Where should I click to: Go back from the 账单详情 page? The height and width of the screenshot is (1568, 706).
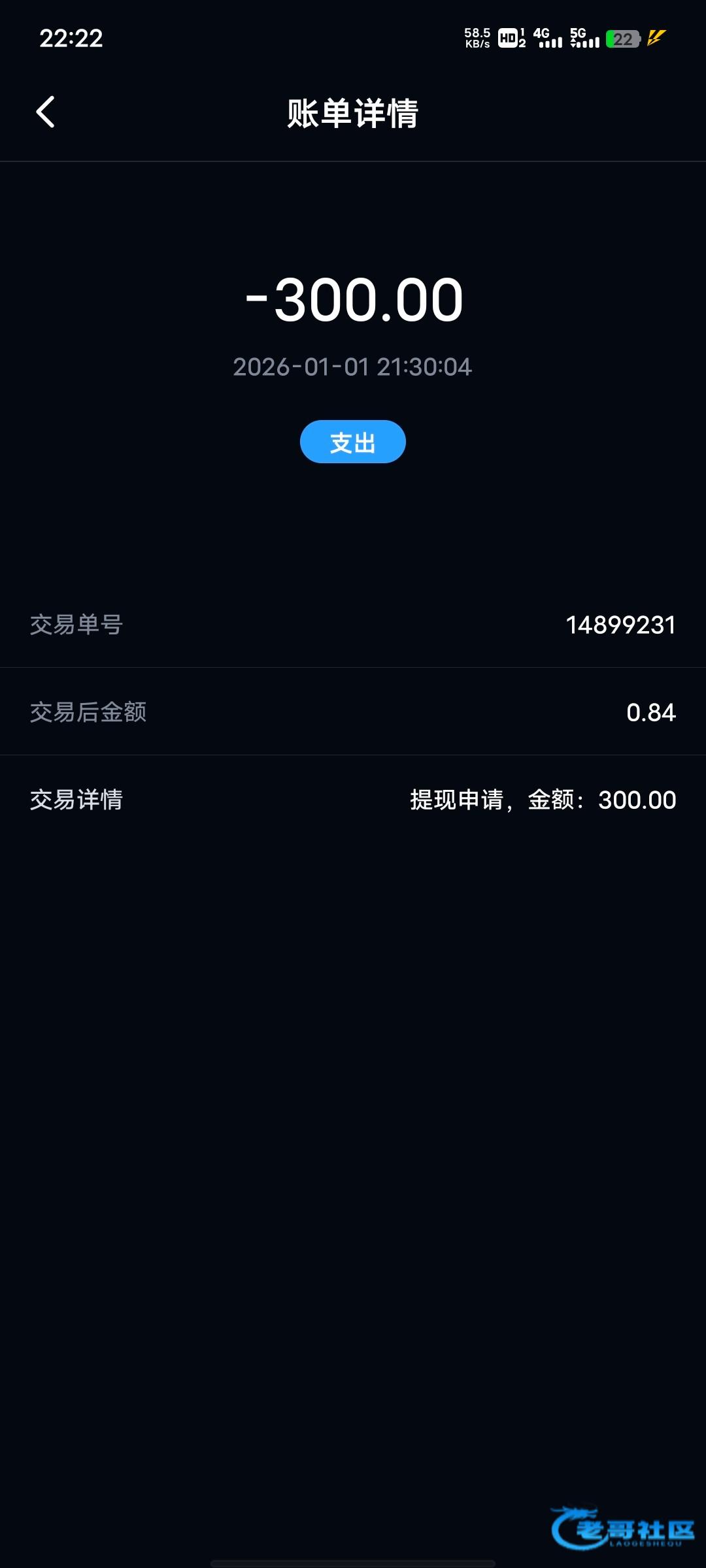pos(45,112)
